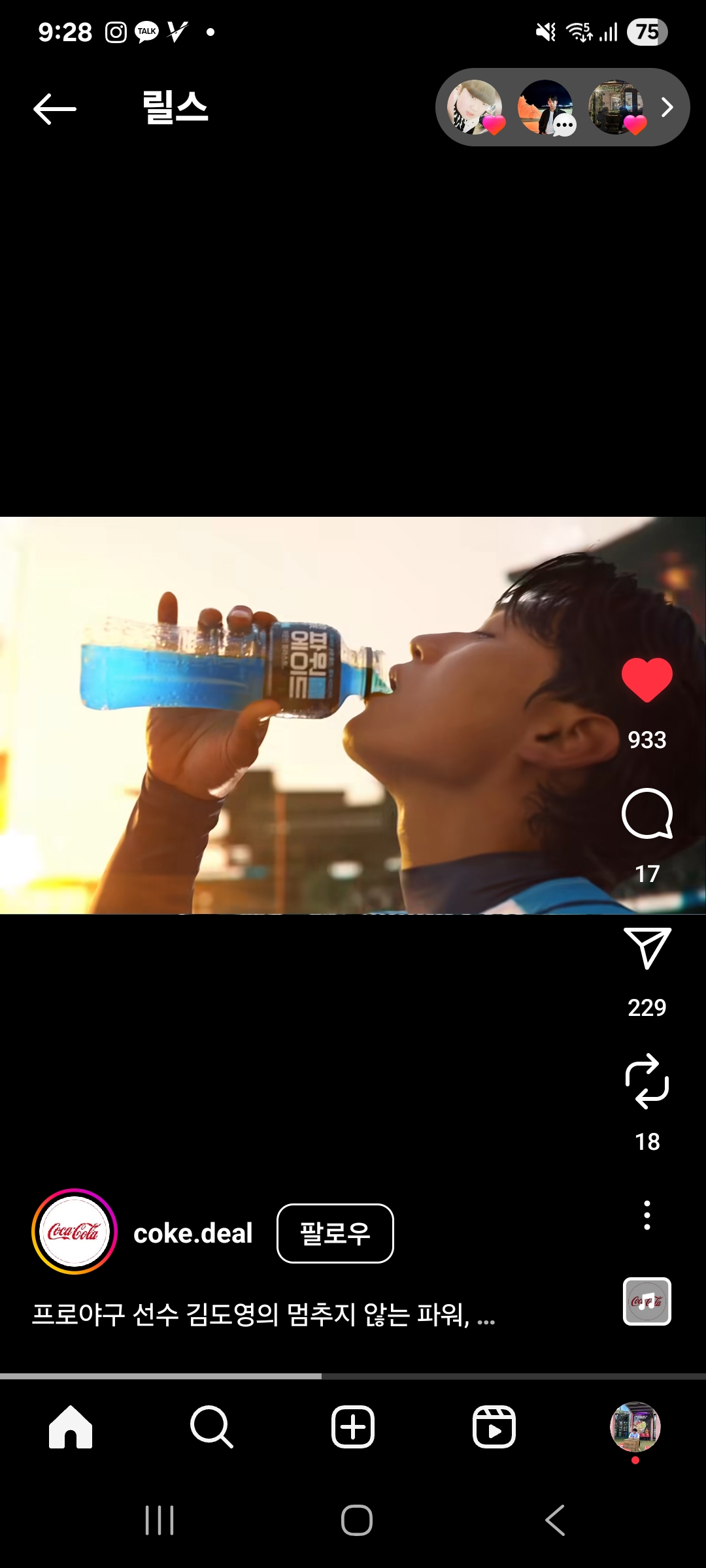Image resolution: width=706 pixels, height=1568 pixels.
Task: Open the coke.deal username
Action: tap(193, 1233)
